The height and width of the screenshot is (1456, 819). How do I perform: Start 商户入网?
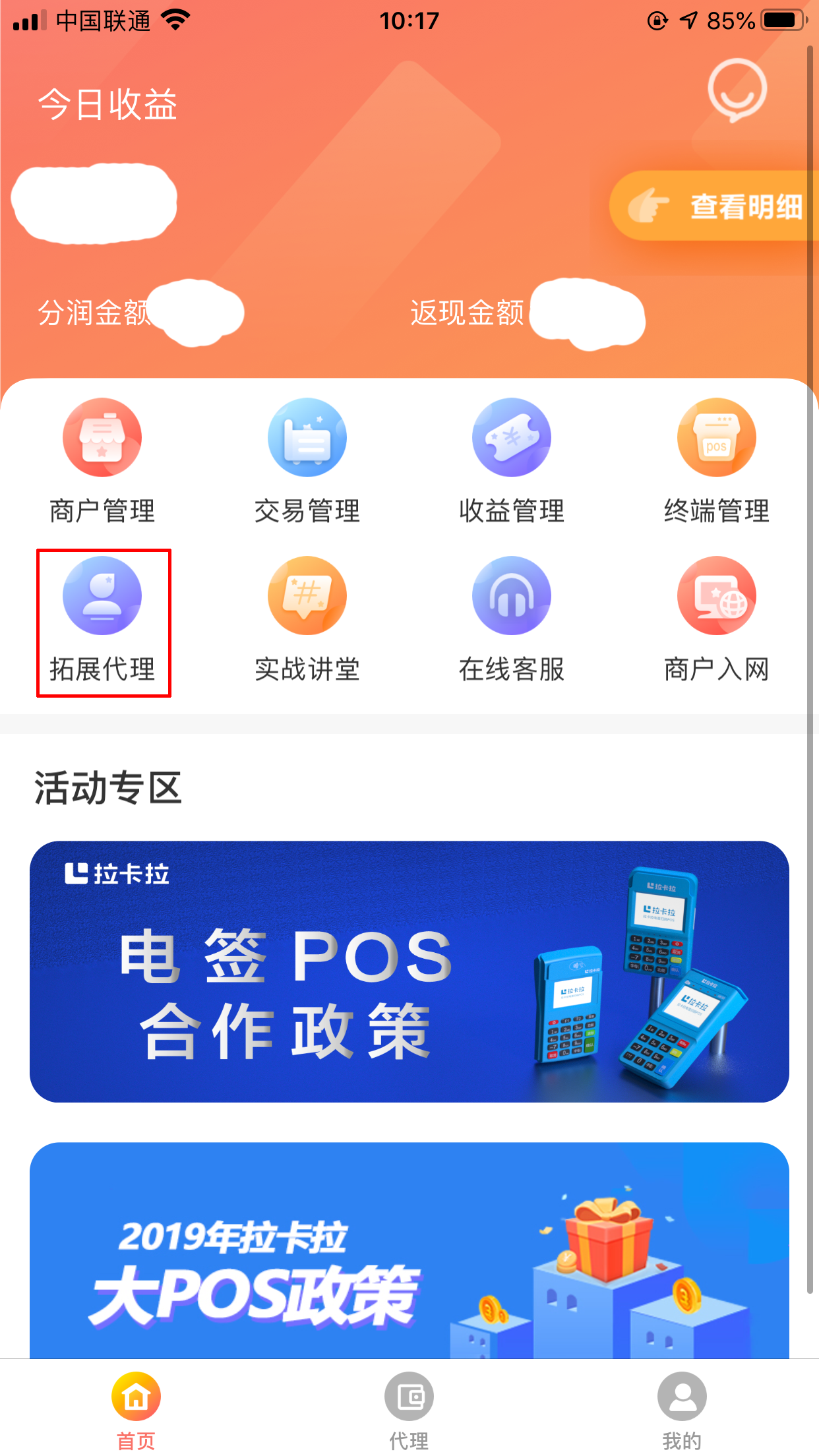[717, 620]
